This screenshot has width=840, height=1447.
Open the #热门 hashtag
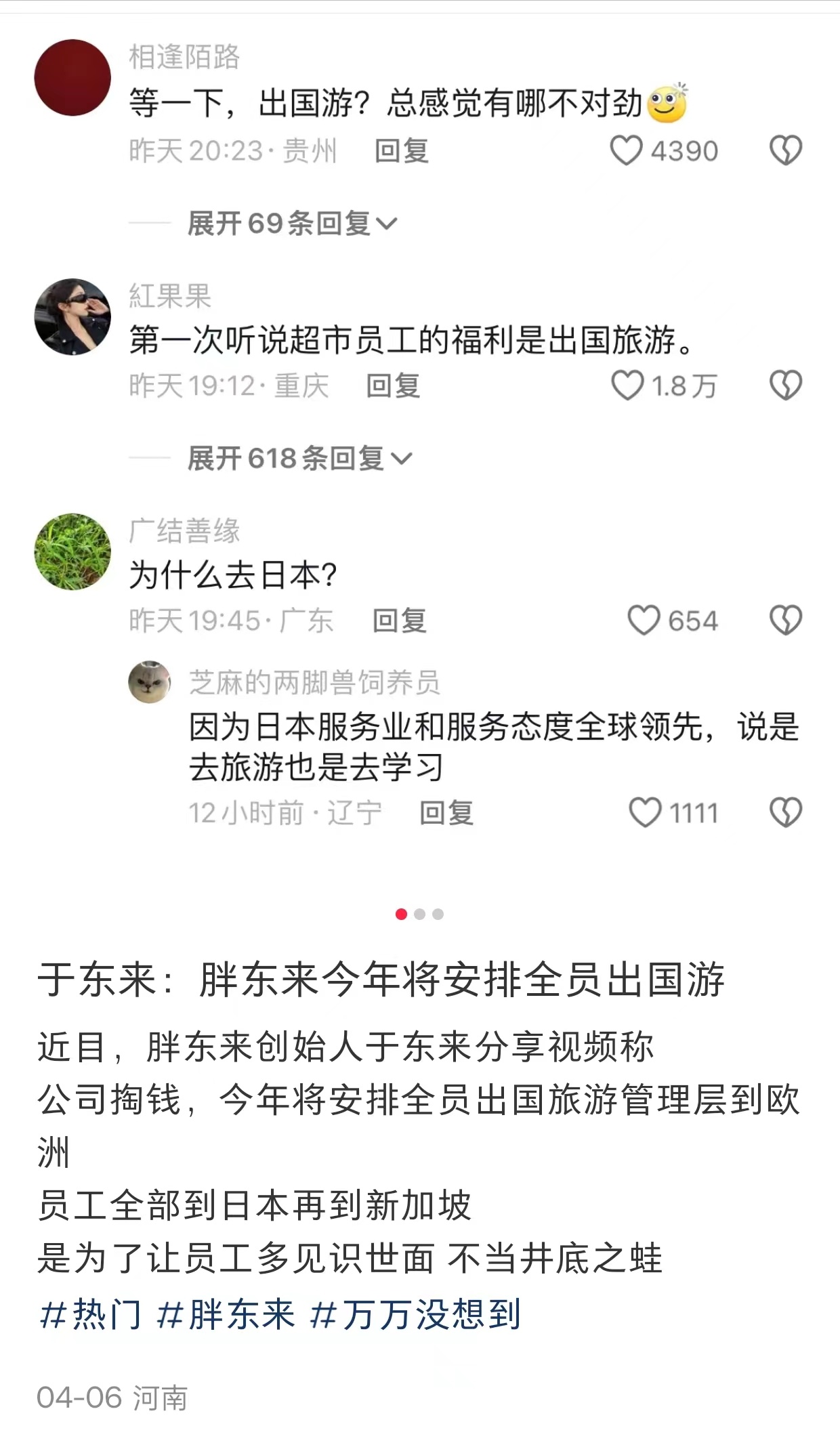tap(91, 1315)
